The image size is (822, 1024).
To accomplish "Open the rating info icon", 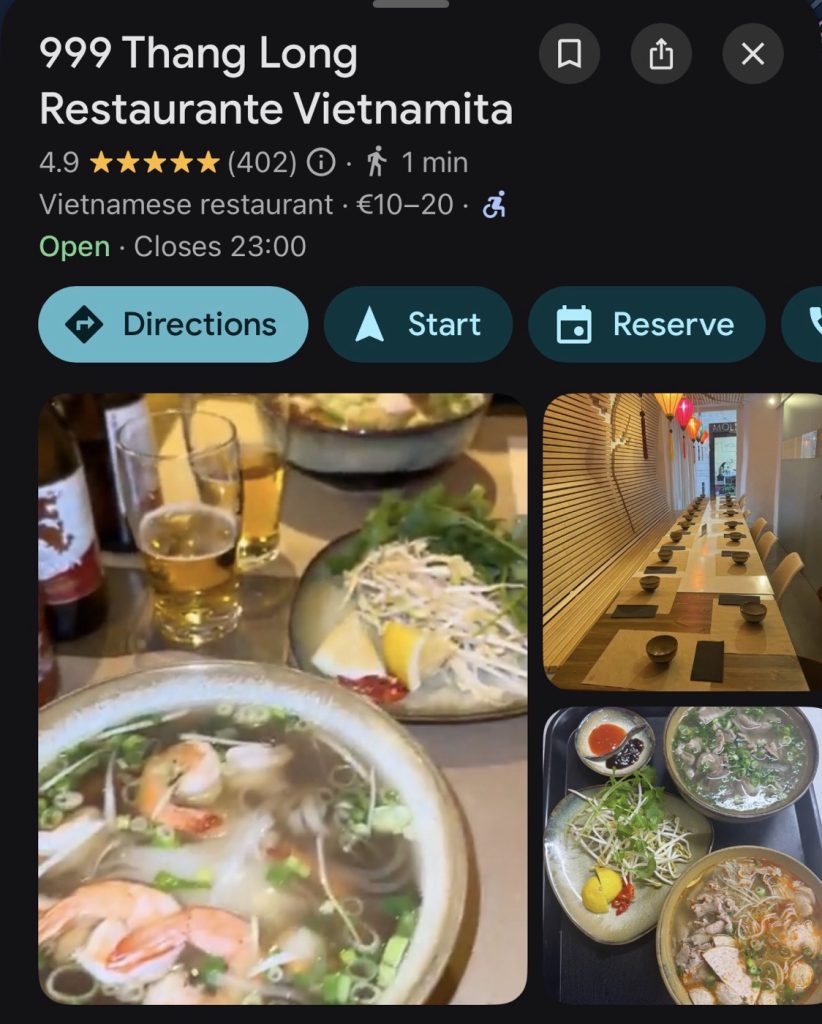I will 320,162.
